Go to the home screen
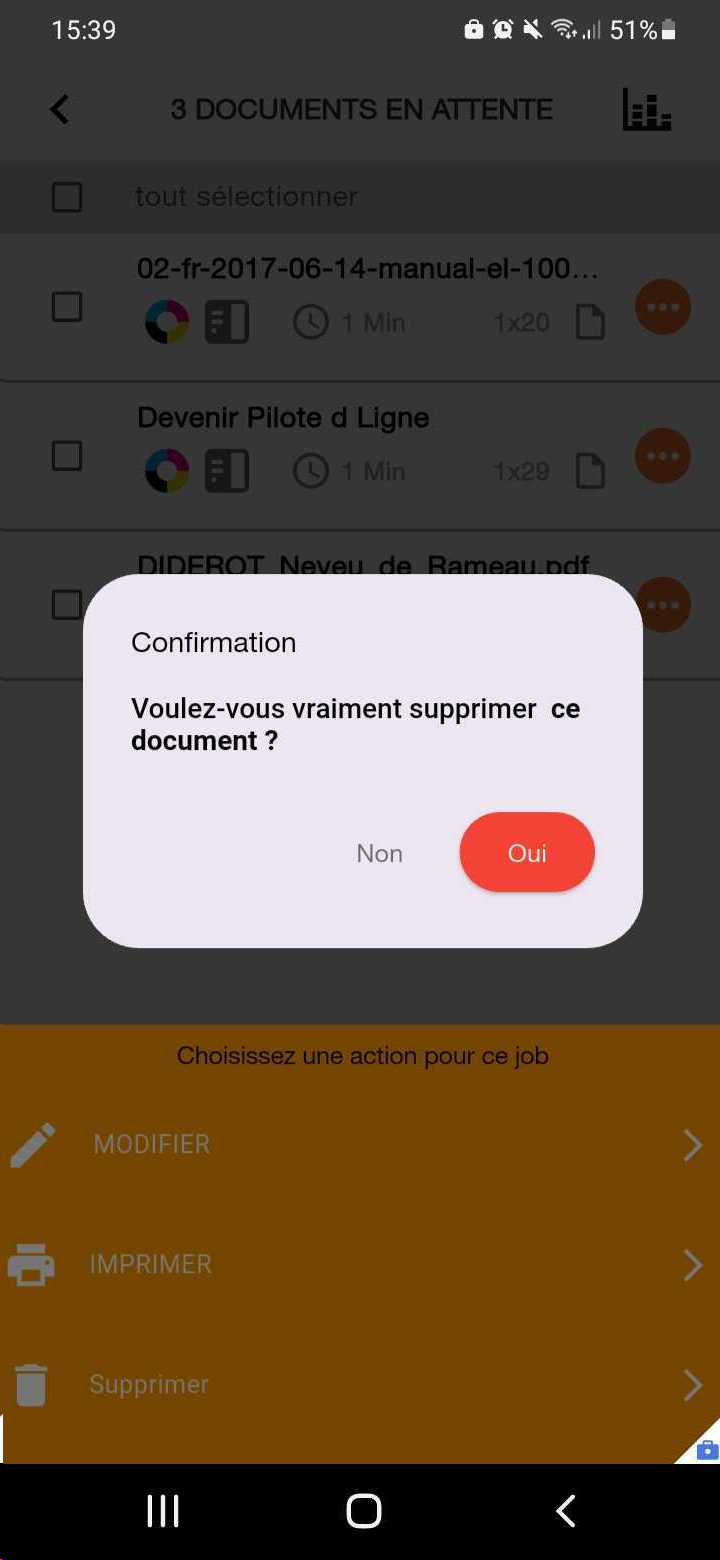Image resolution: width=720 pixels, height=1560 pixels. 363,1511
